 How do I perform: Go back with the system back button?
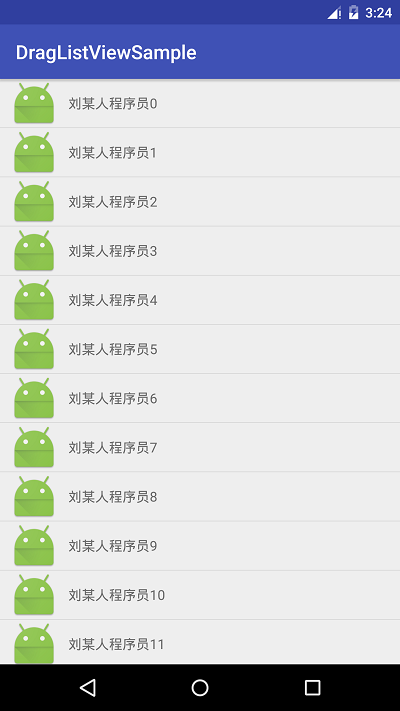(88, 688)
